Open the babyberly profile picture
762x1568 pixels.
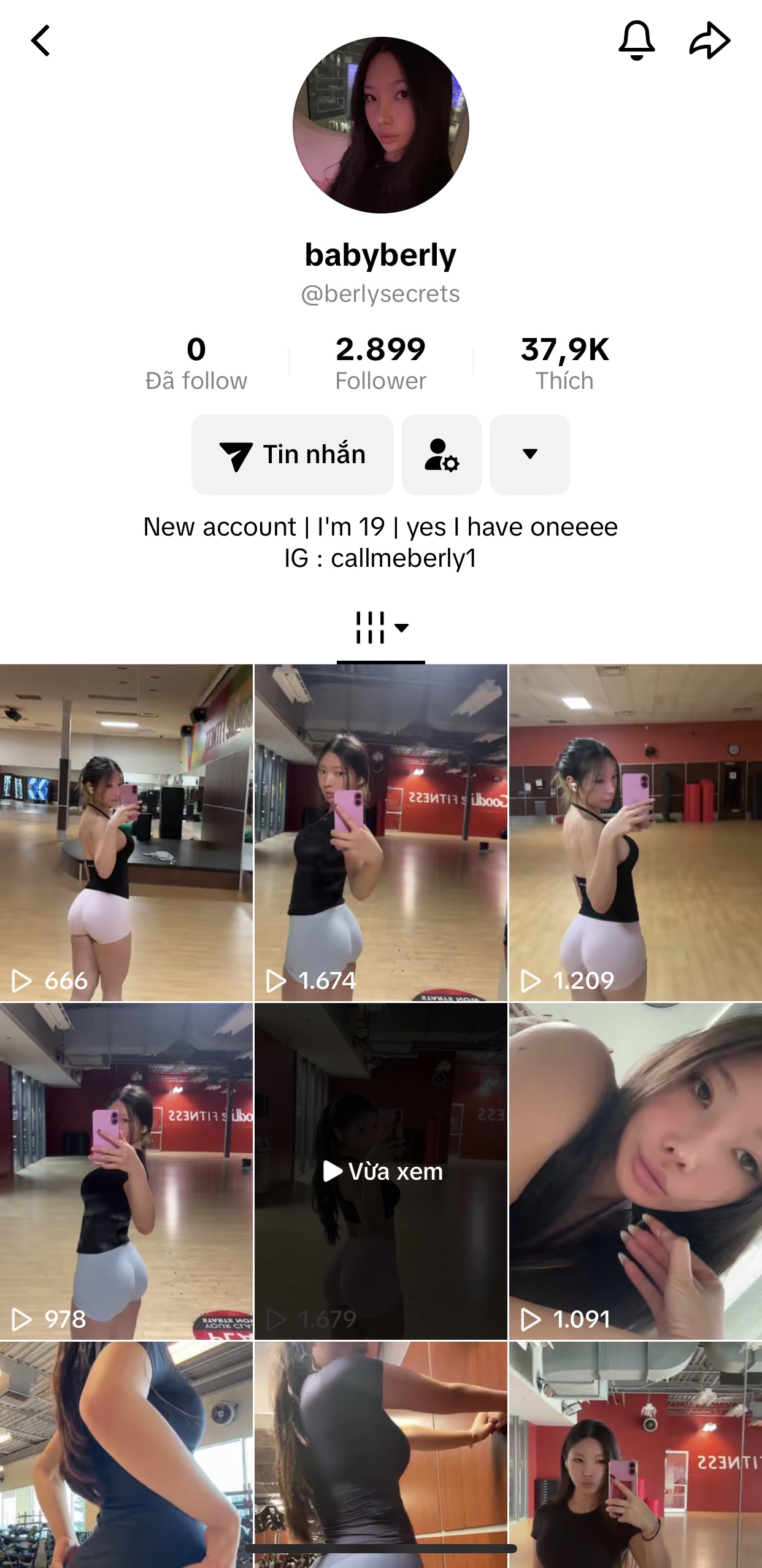pyautogui.click(x=381, y=125)
